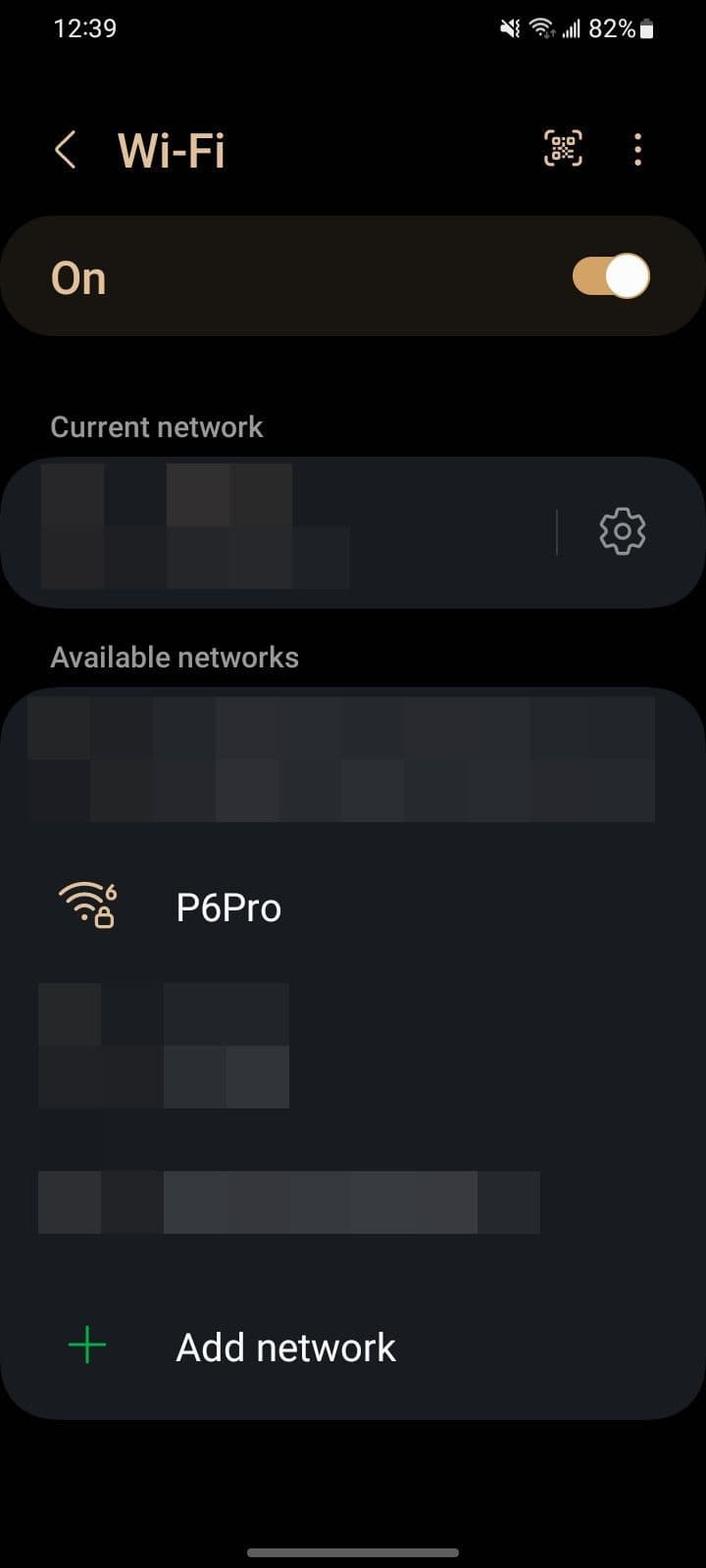Tap the back arrow beside Wi-Fi title
The width and height of the screenshot is (706, 1568).
pyautogui.click(x=65, y=149)
